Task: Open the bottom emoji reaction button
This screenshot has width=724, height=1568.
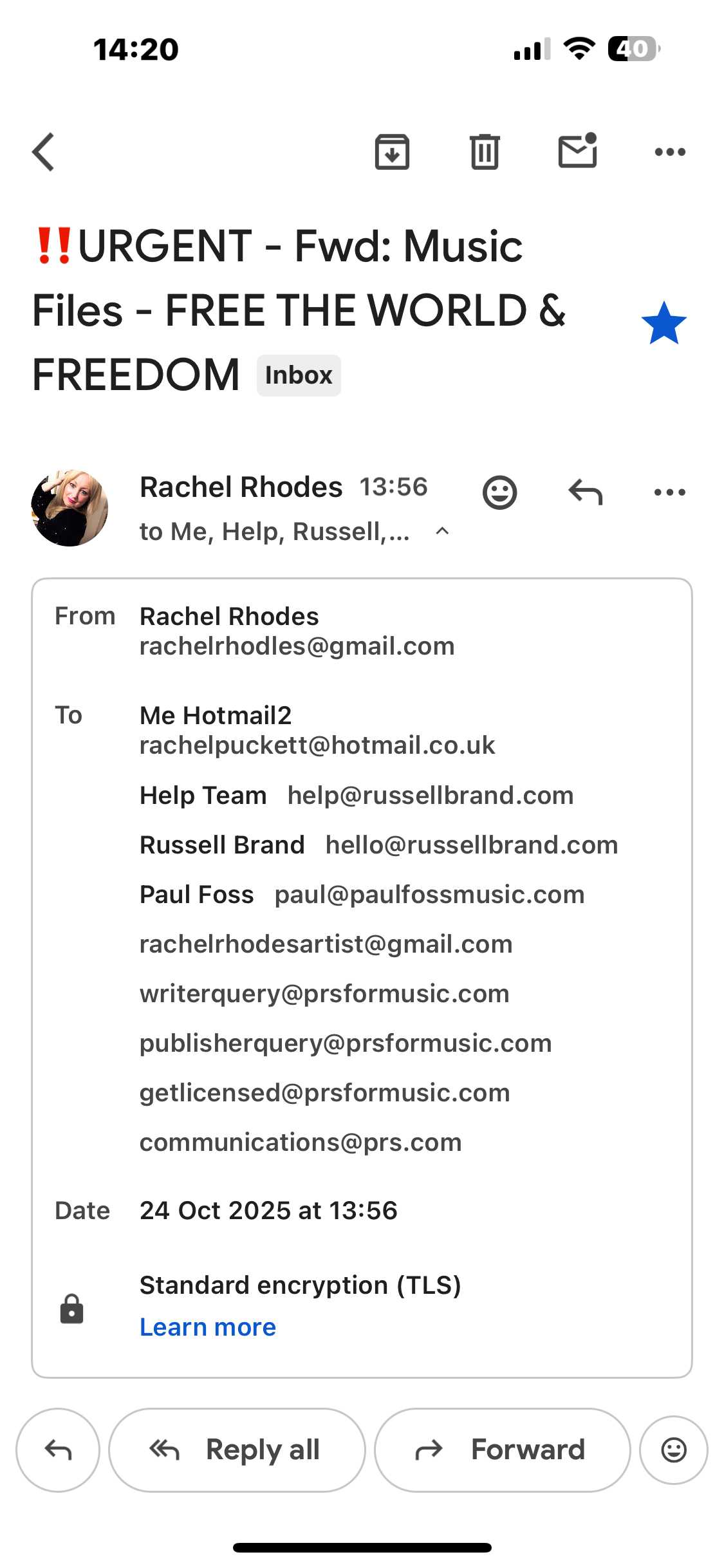Action: tap(673, 1450)
